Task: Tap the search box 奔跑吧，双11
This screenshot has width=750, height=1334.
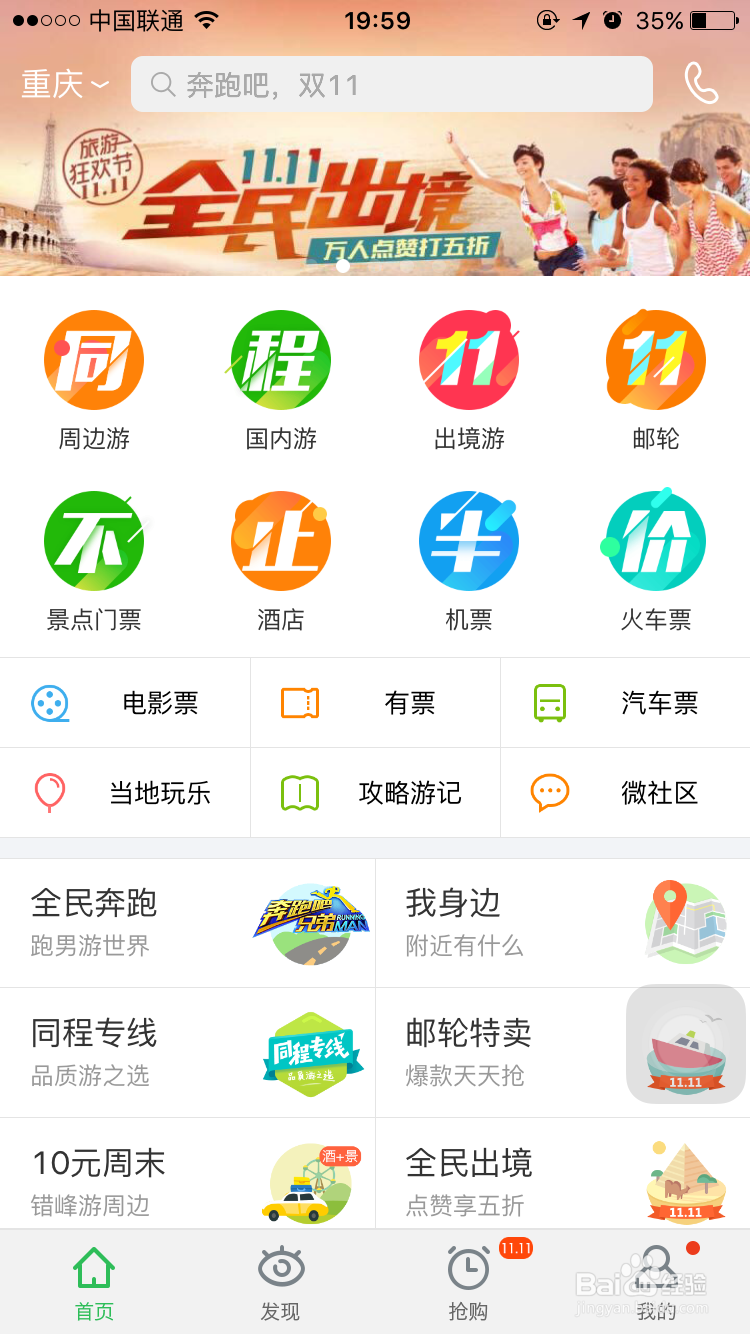Action: click(391, 85)
